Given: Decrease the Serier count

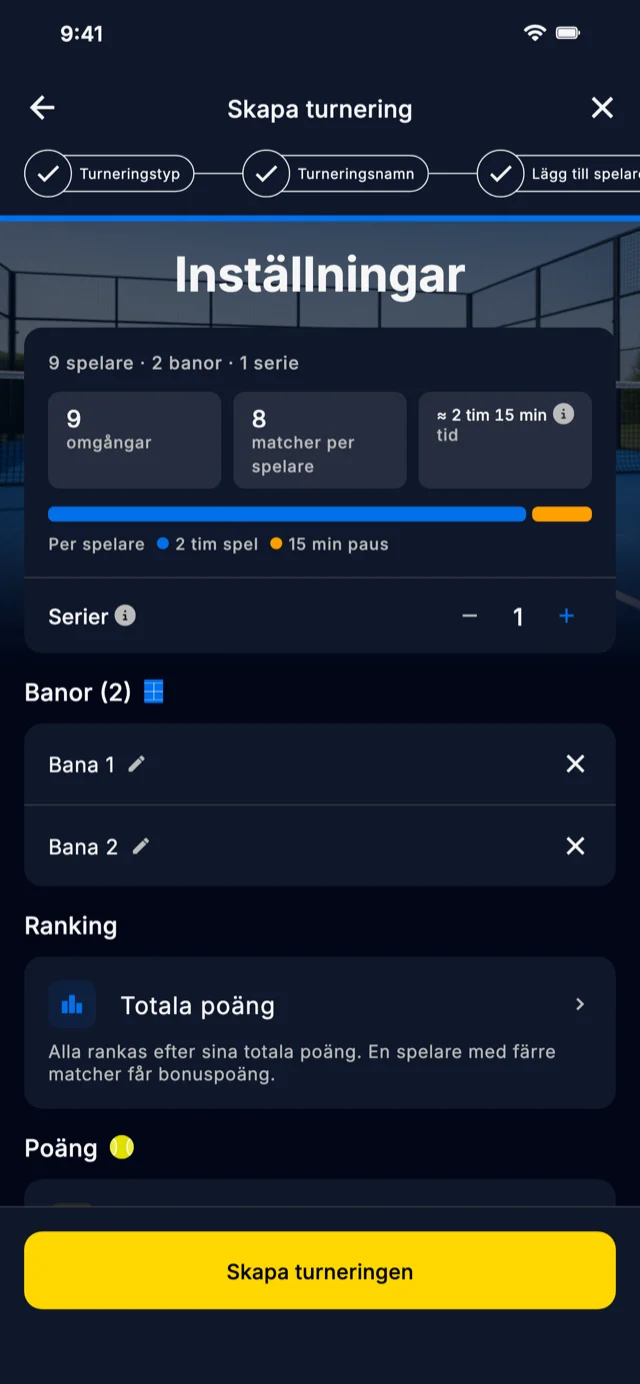Looking at the screenshot, I should click(x=470, y=616).
